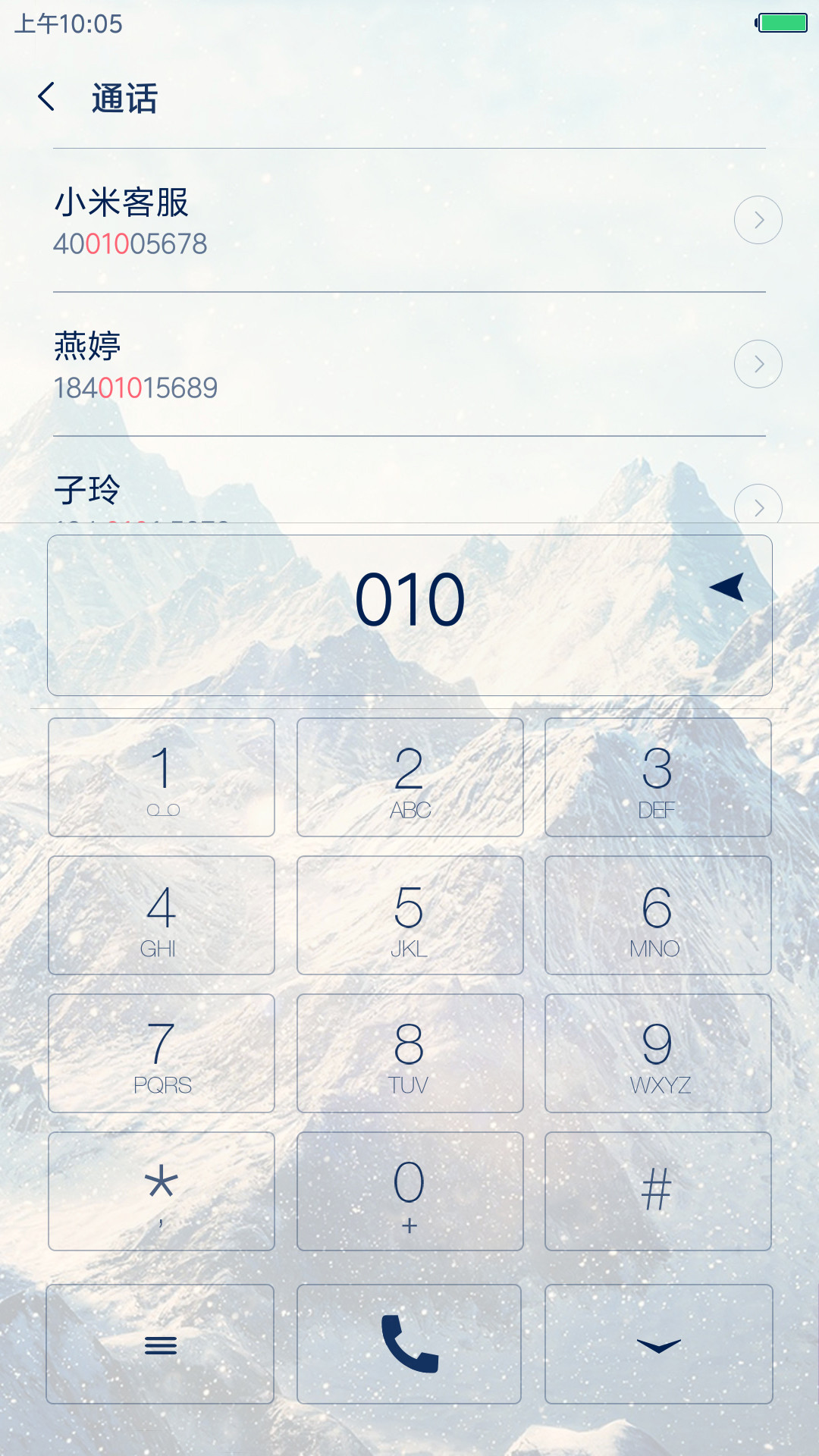
Task: Tap the 5 JKL key
Action: tap(410, 915)
